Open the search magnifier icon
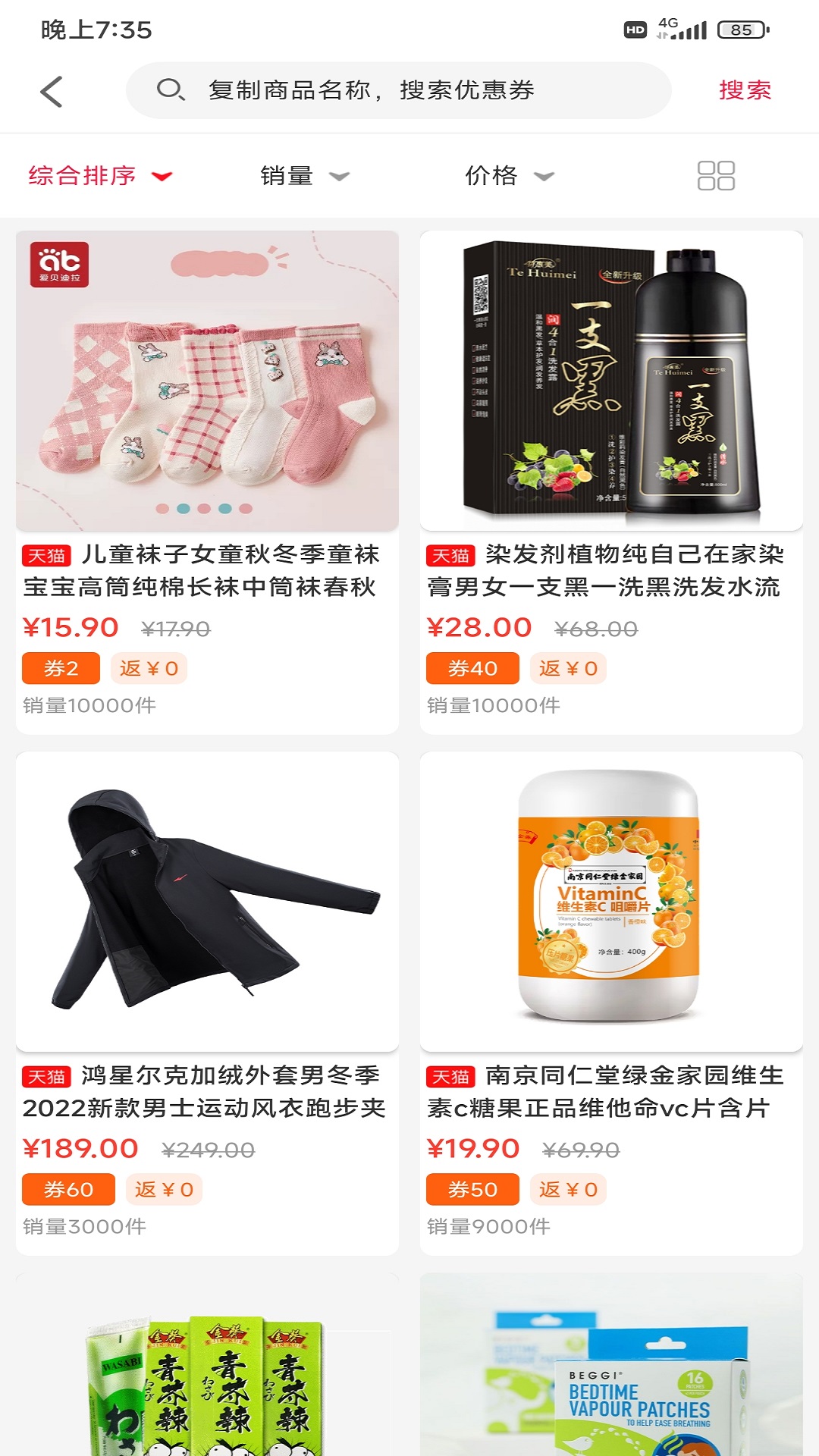Screen dimensions: 819x1456 pos(170,90)
